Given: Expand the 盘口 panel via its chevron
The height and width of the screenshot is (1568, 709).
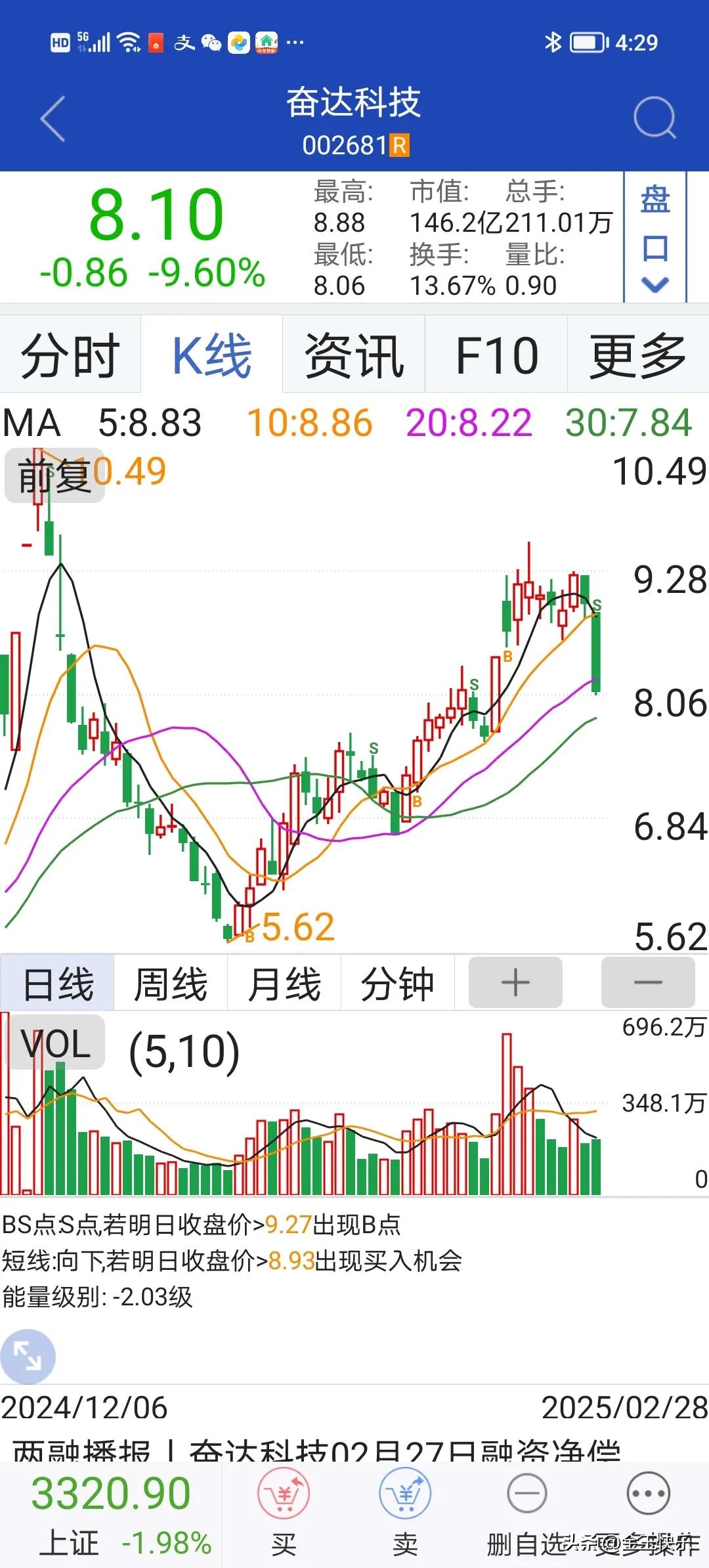Looking at the screenshot, I should pyautogui.click(x=655, y=282).
